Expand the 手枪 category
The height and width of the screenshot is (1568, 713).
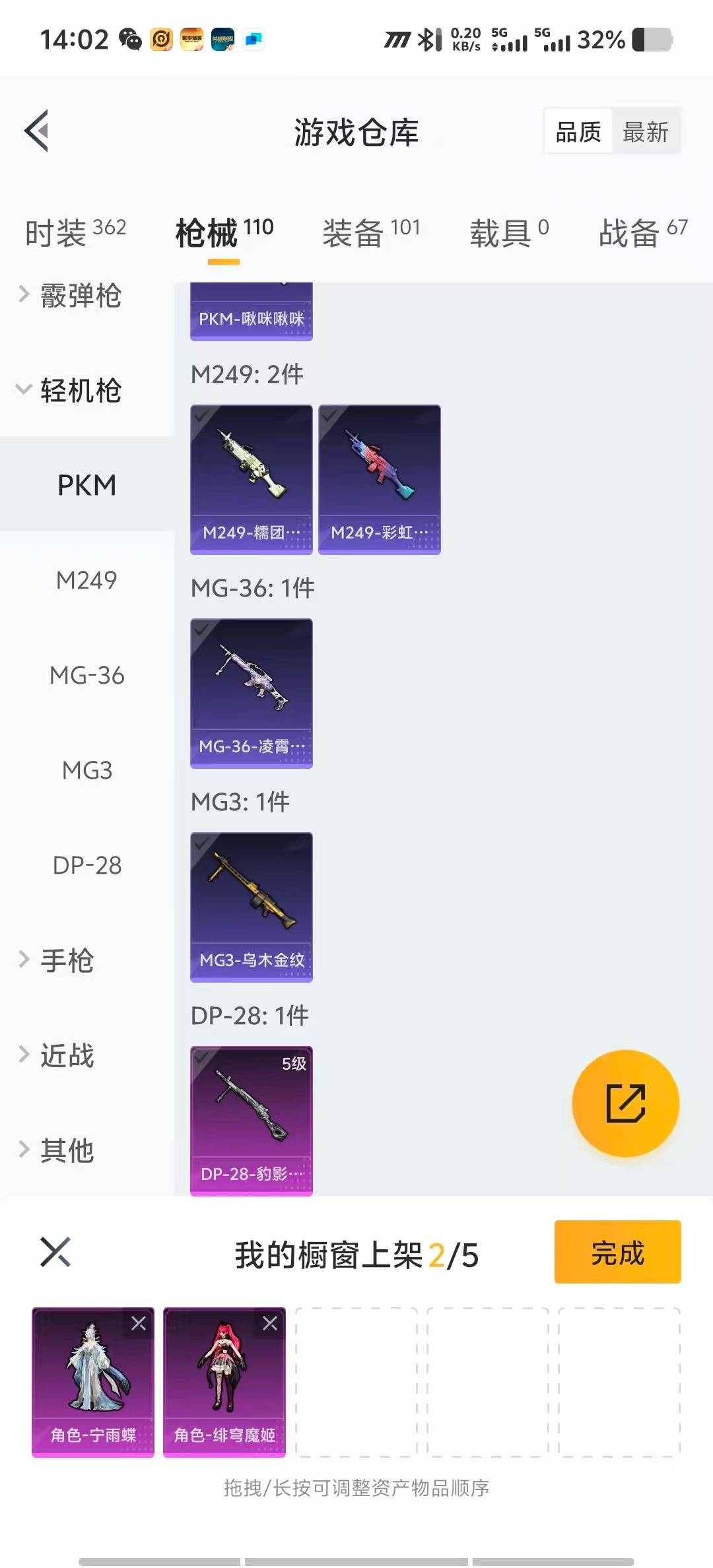[66, 960]
